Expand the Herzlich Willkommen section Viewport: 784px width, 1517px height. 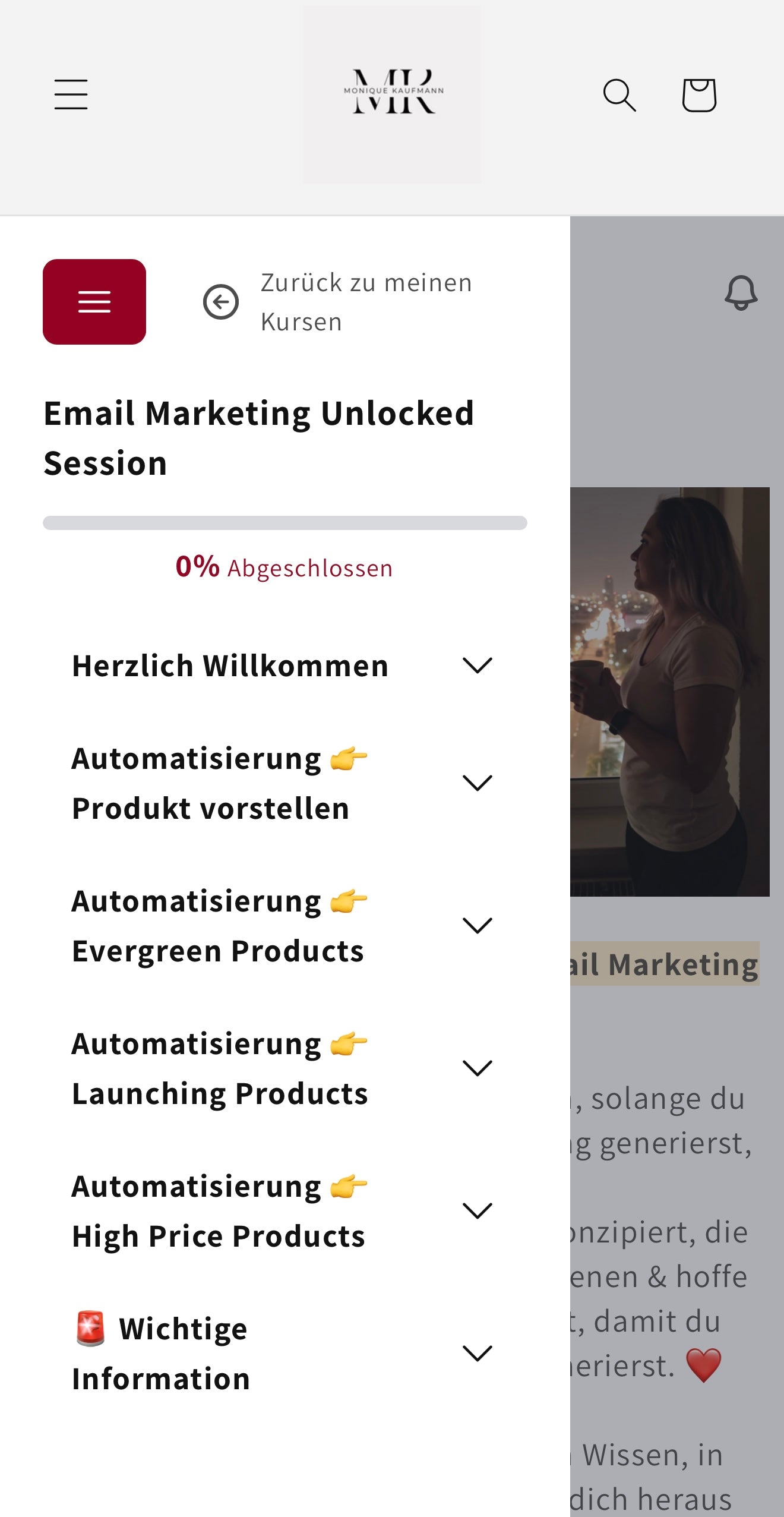pos(477,666)
